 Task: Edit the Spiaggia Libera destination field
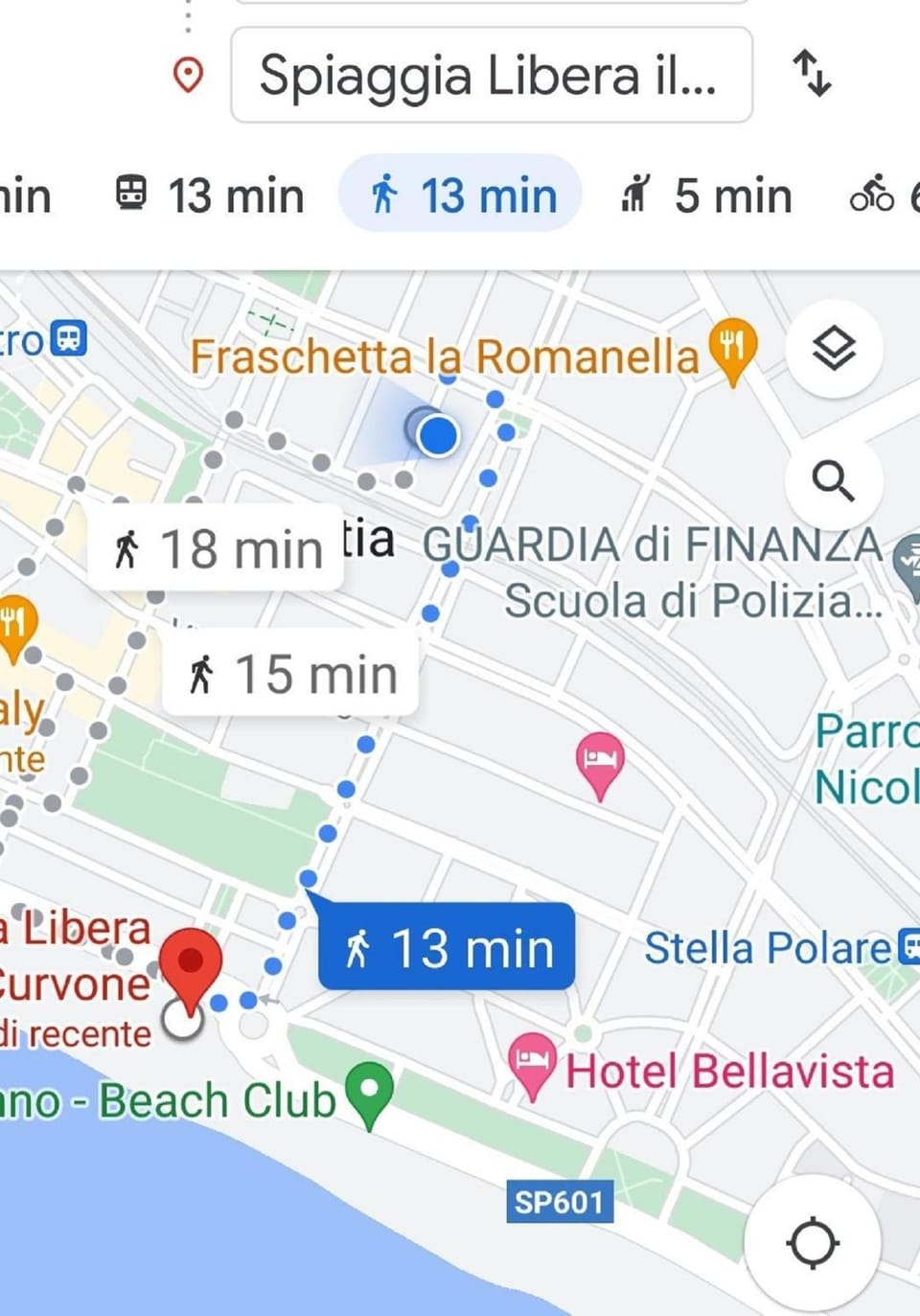tap(491, 75)
